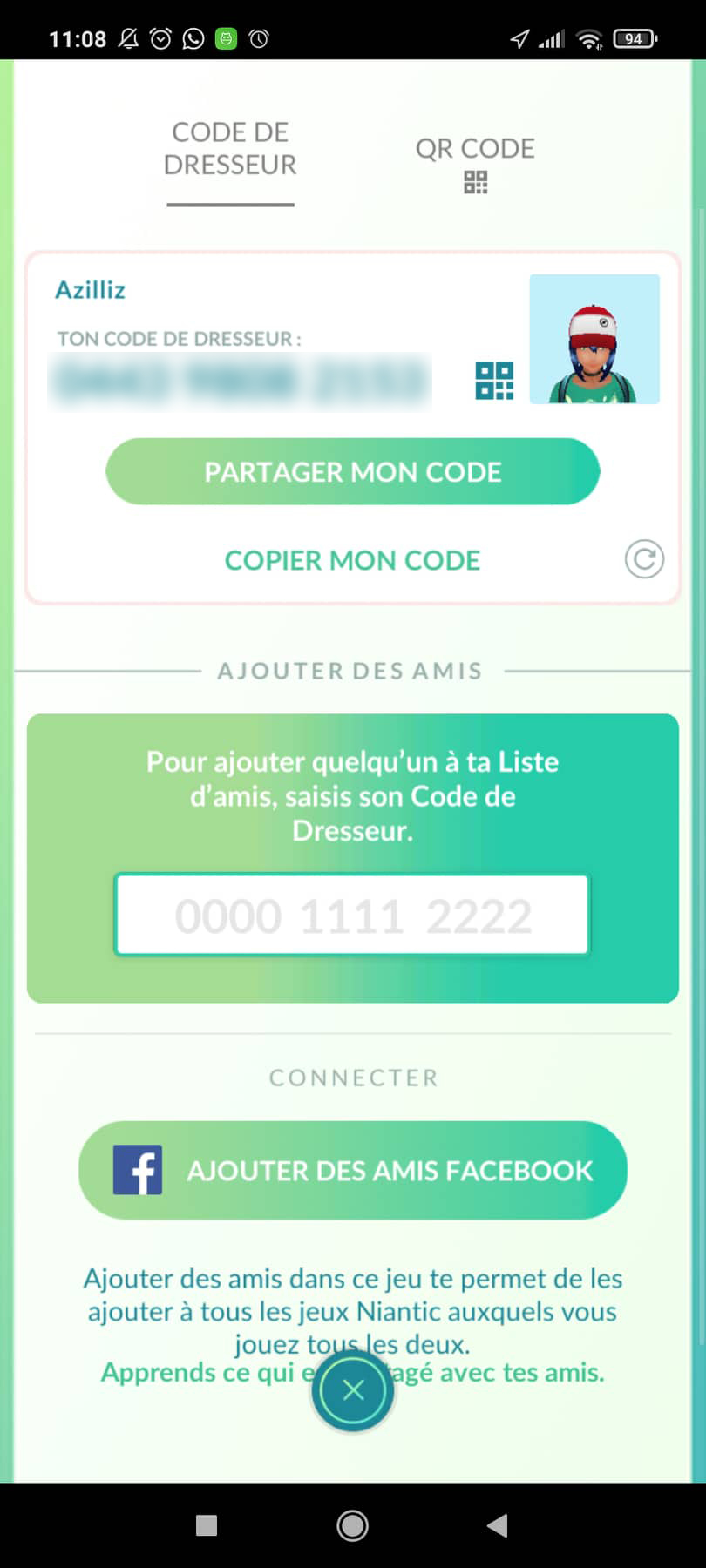Select the small QR icon under QR CODE tab
Viewport: 706px width, 1568px height.
476,183
